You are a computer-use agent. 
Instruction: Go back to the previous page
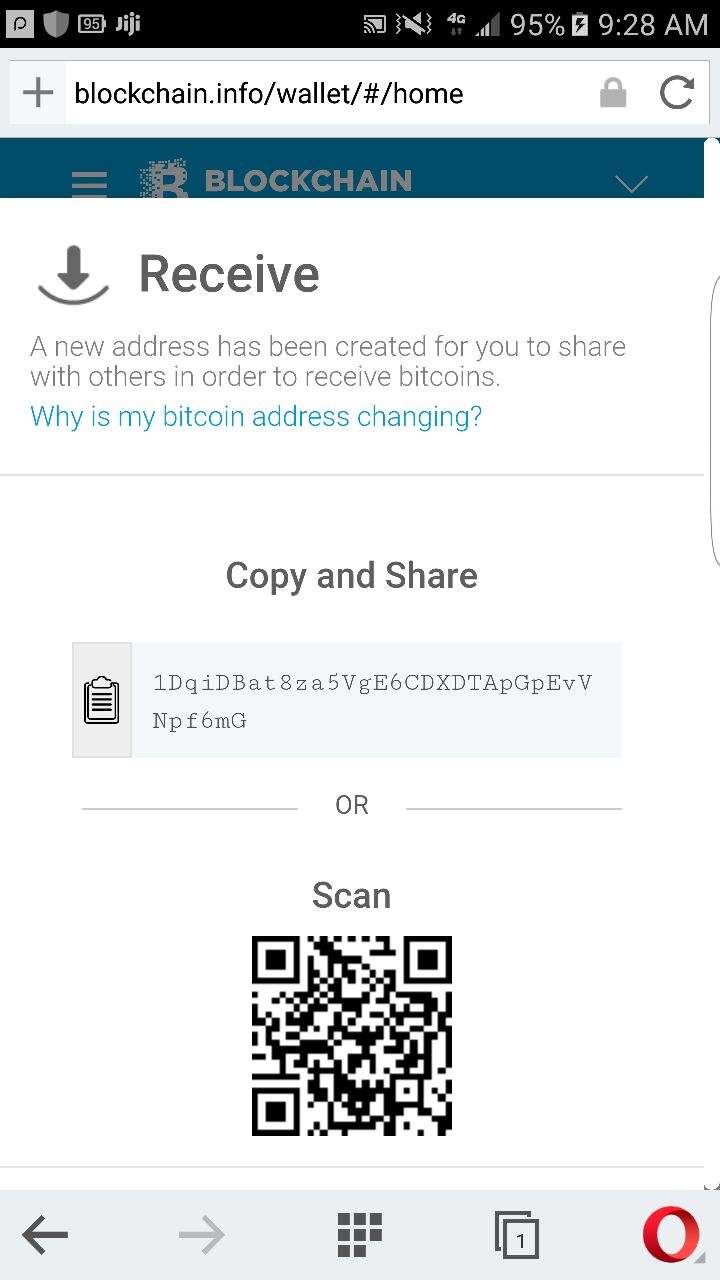click(x=45, y=1236)
